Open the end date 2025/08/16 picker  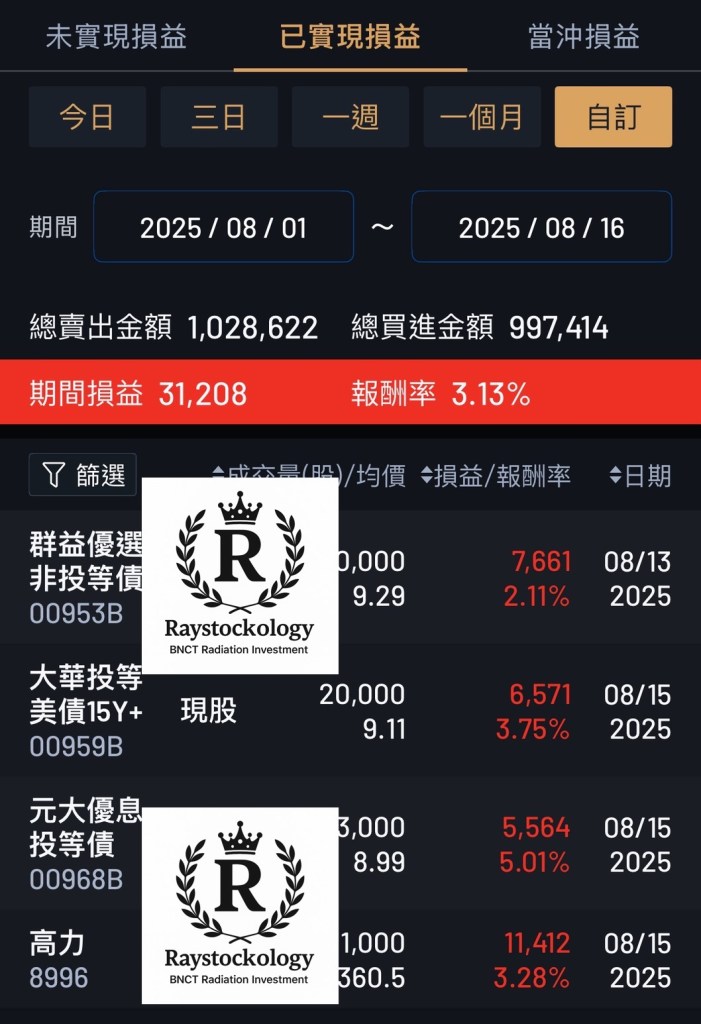tap(541, 227)
